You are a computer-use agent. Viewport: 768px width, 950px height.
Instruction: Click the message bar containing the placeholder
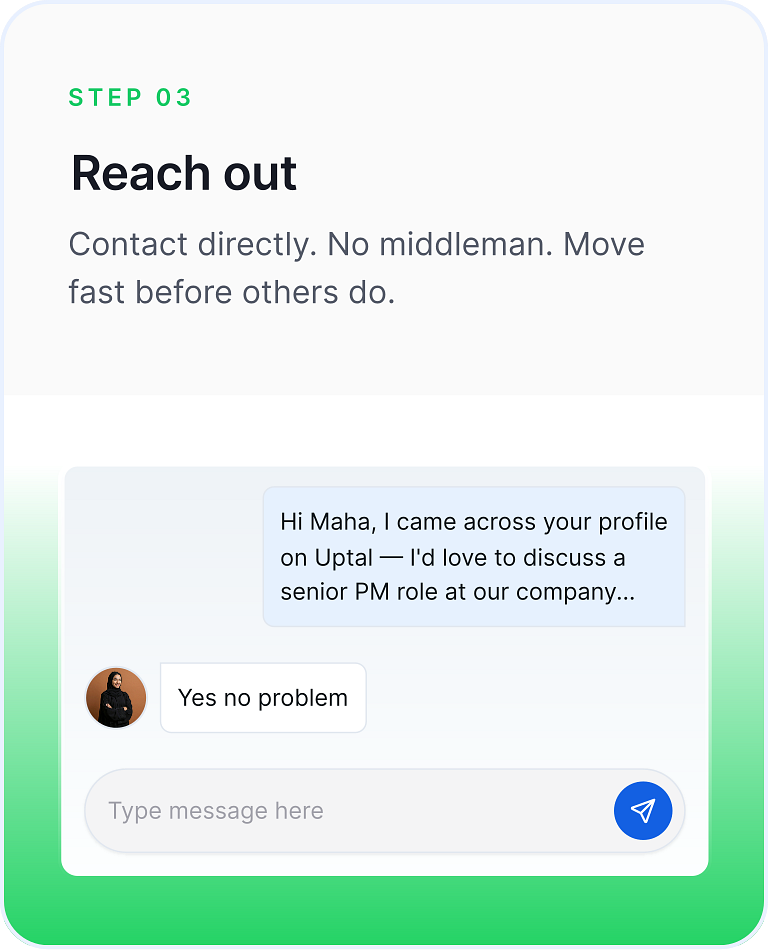[384, 810]
